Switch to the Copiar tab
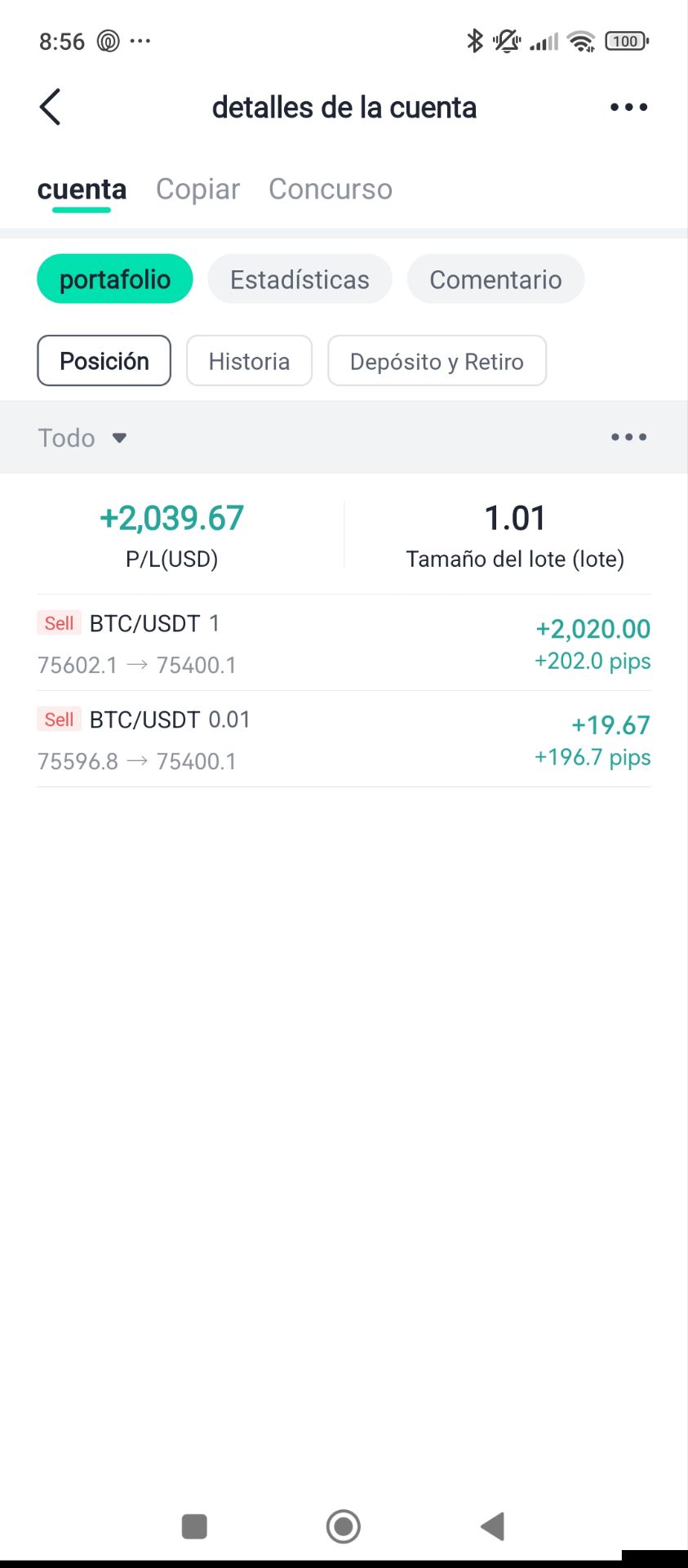Viewport: 688px width, 1568px height. (198, 189)
